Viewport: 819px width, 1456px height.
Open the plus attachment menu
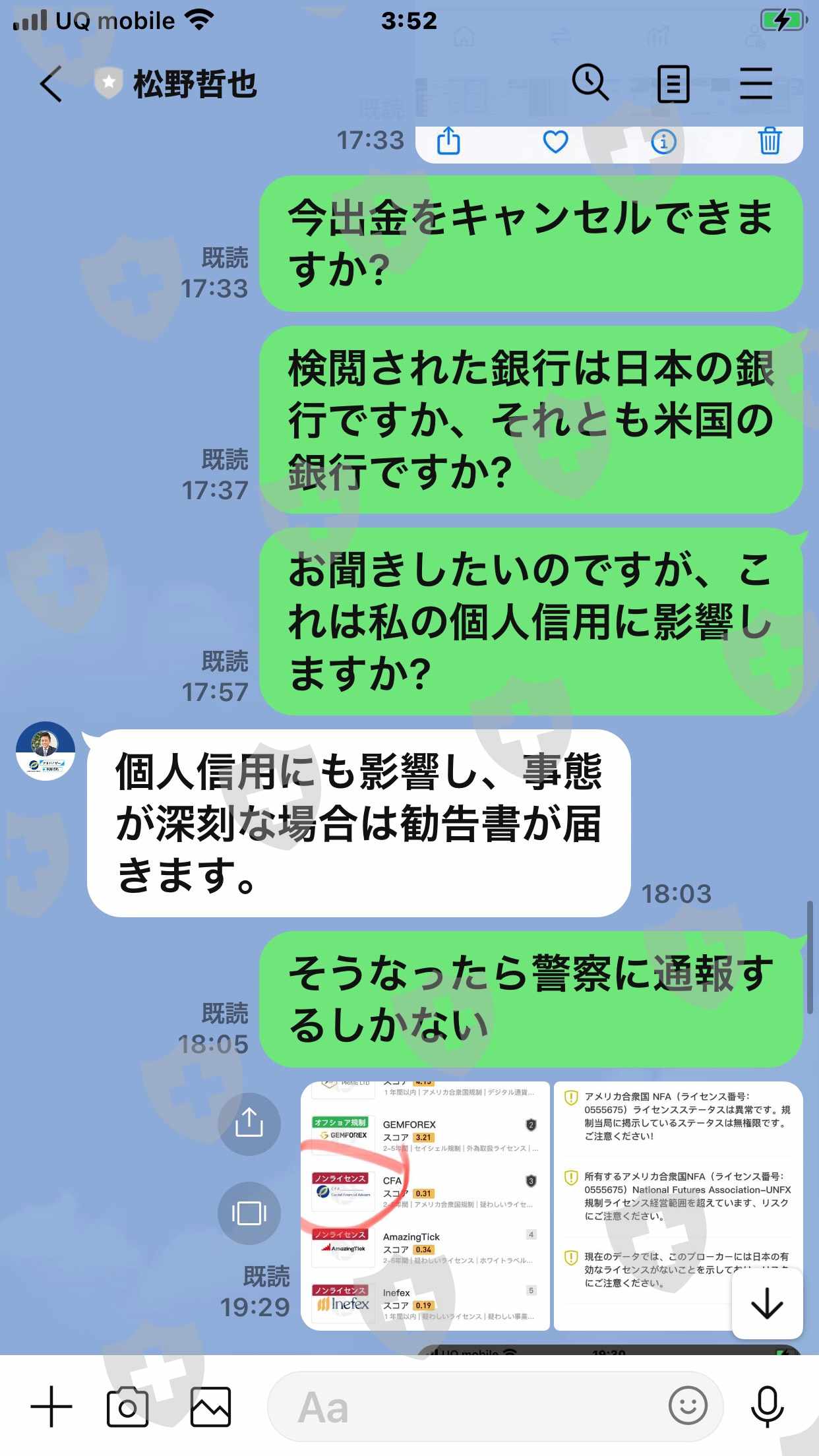51,1407
